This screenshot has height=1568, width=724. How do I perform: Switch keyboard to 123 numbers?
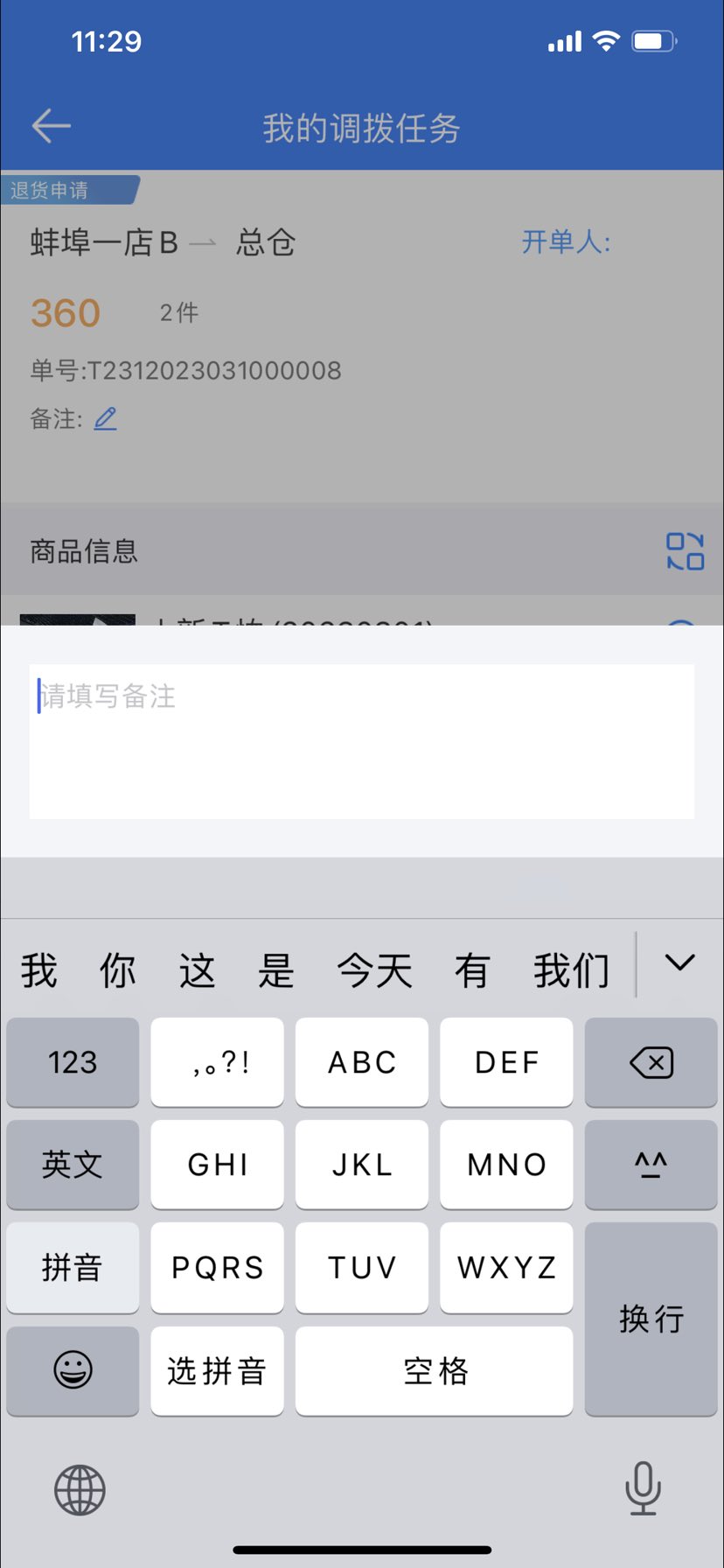point(73,1062)
